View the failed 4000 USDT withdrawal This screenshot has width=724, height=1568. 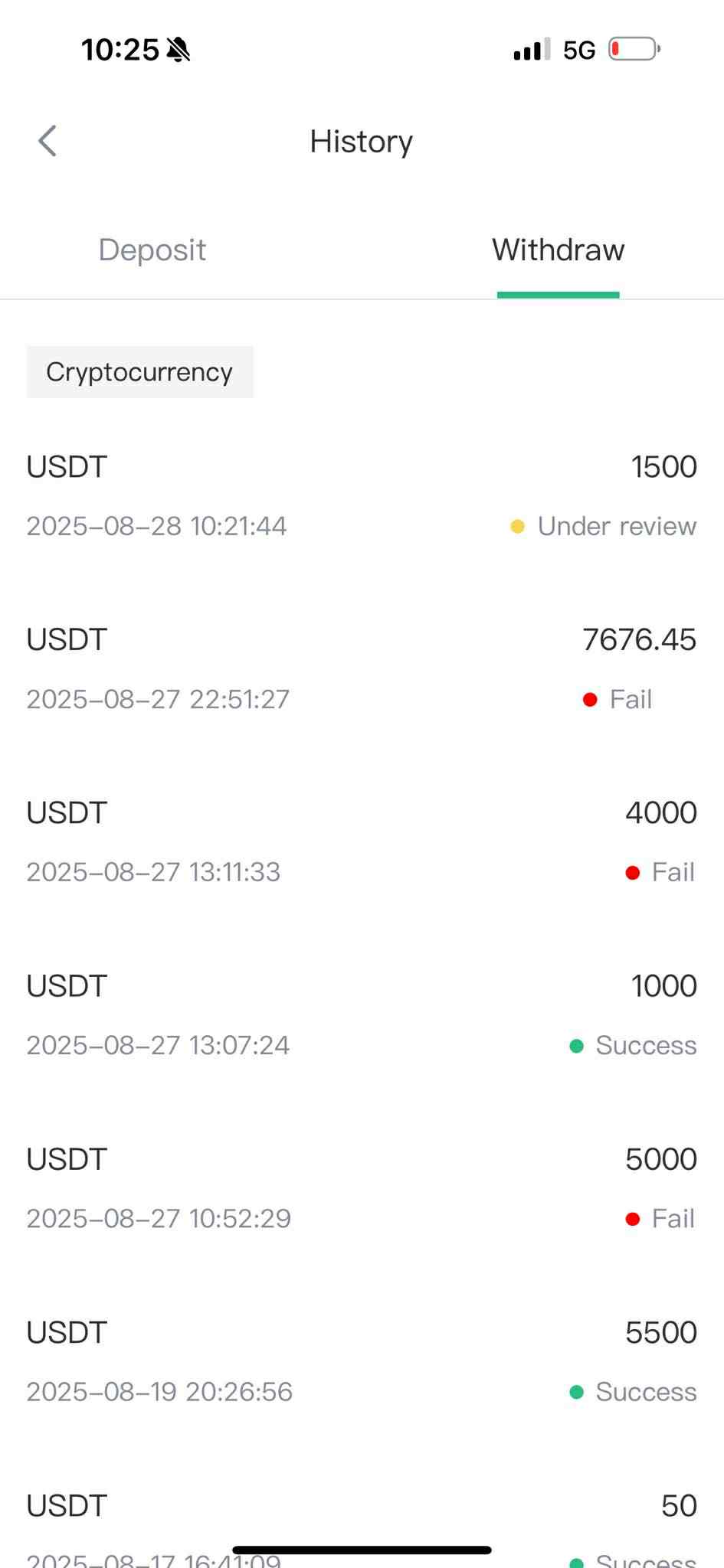tap(362, 842)
